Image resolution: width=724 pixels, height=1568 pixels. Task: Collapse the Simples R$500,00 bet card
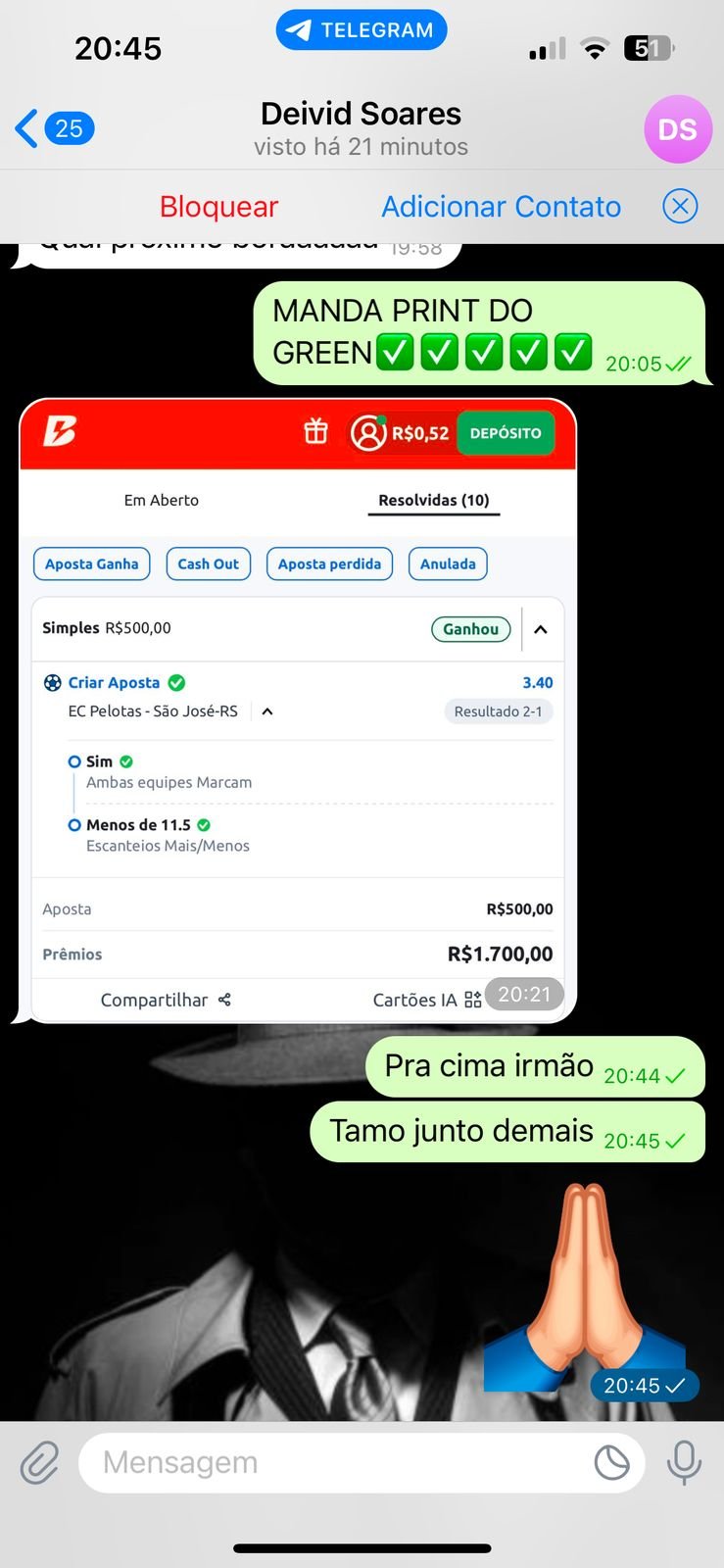(x=540, y=629)
